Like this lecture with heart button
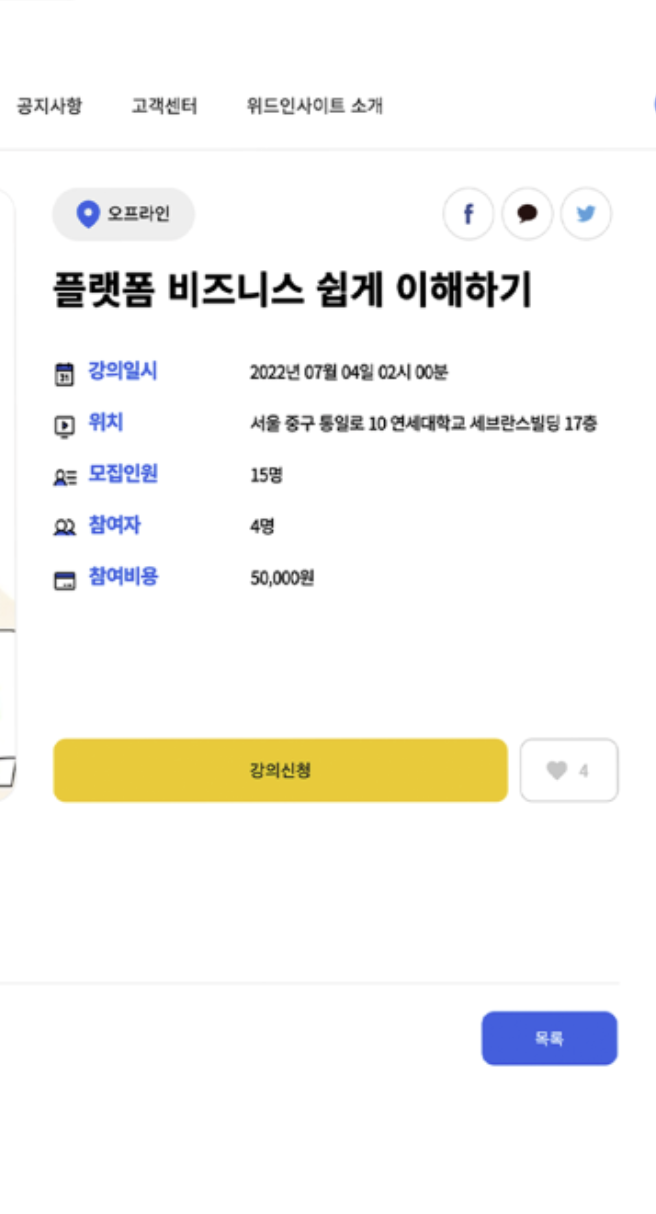This screenshot has width=656, height=1214. (568, 770)
